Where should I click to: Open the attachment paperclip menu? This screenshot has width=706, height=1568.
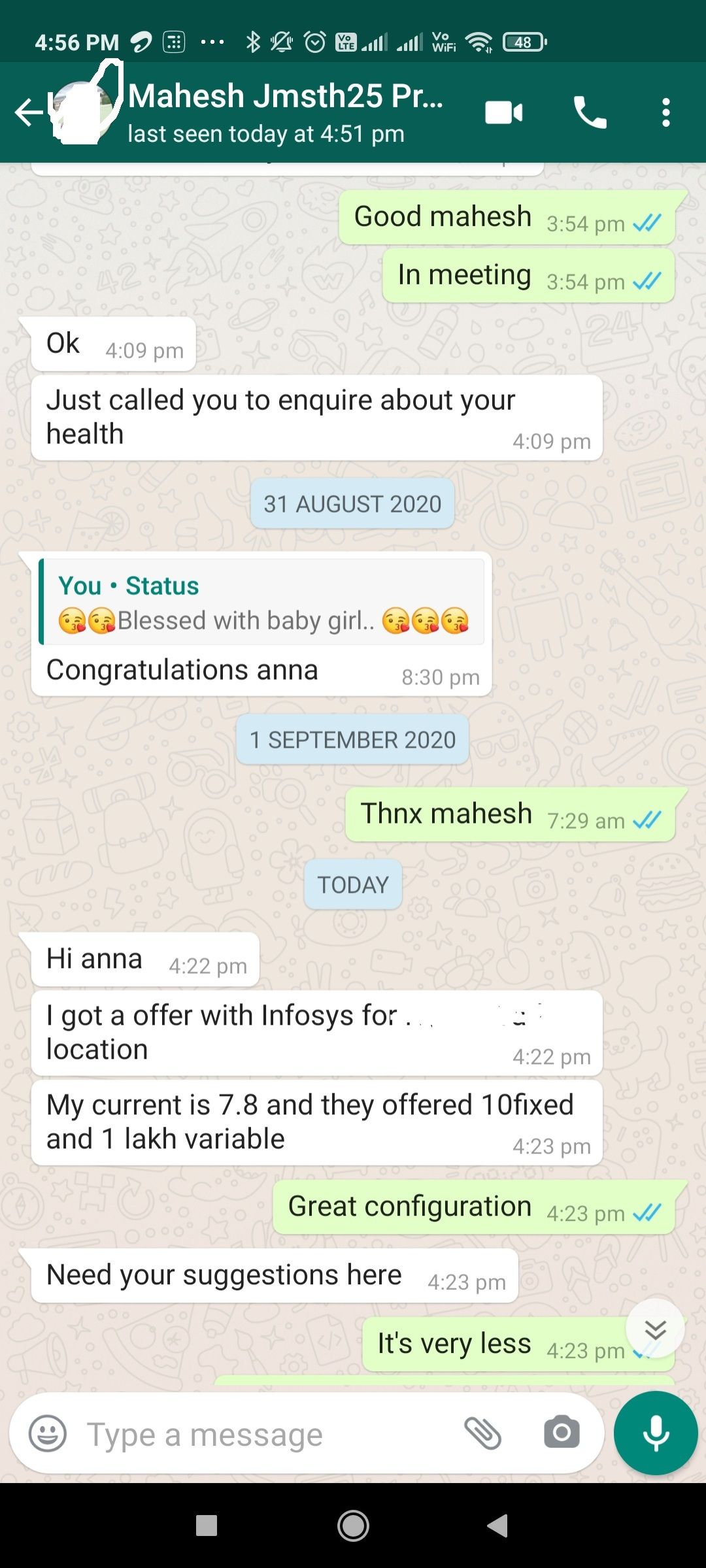point(482,1434)
